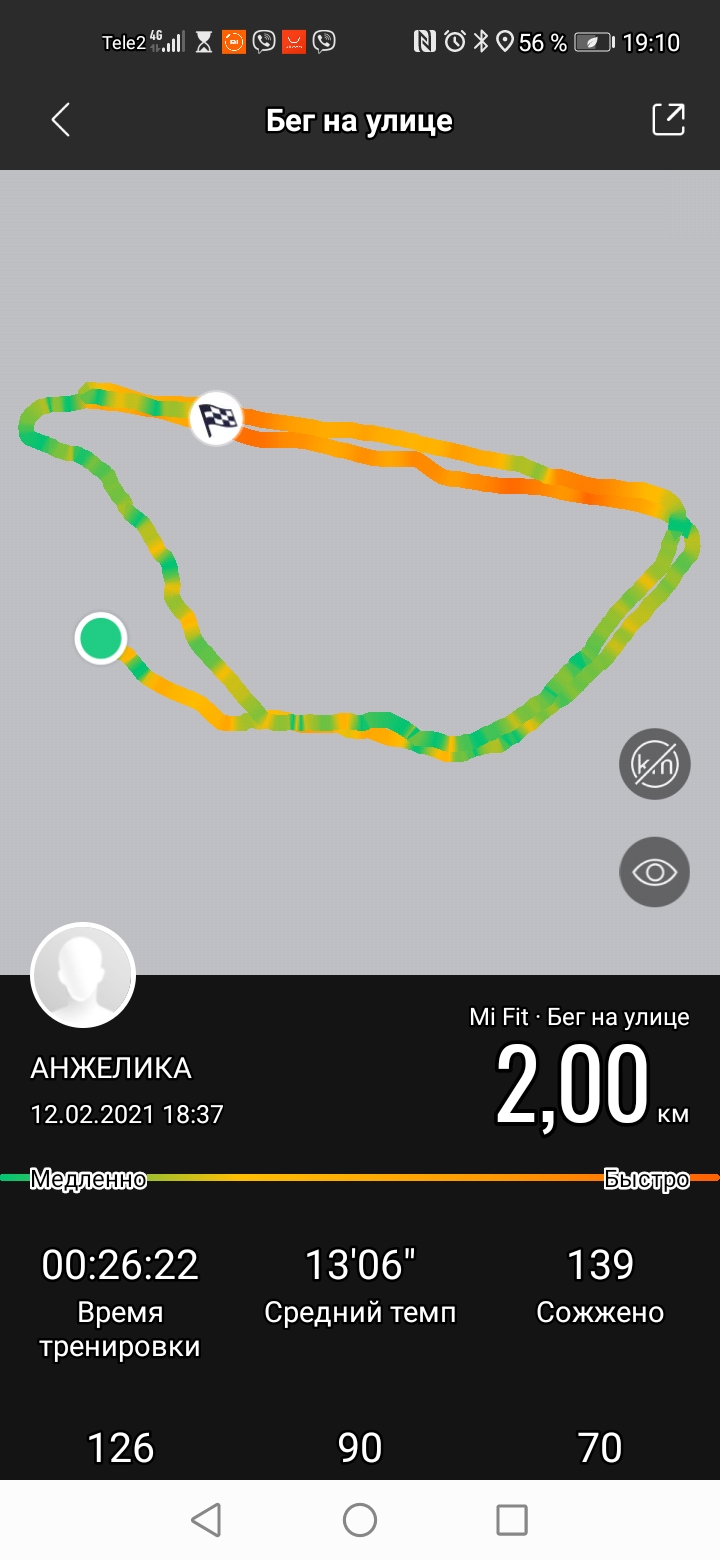Open recent apps from navigation bar
Image resolution: width=720 pixels, height=1560 pixels.
click(x=512, y=1520)
